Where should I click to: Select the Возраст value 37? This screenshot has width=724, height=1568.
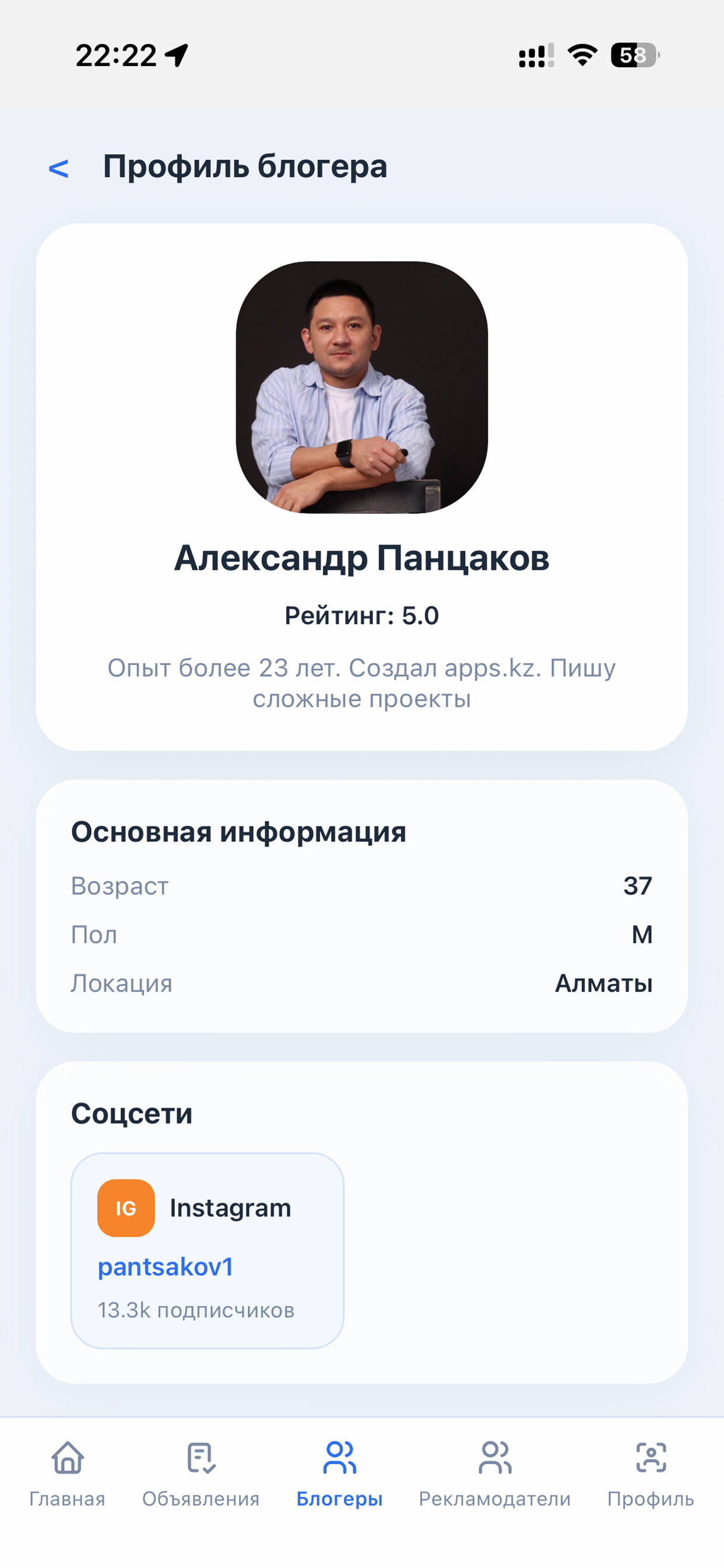[x=639, y=886]
